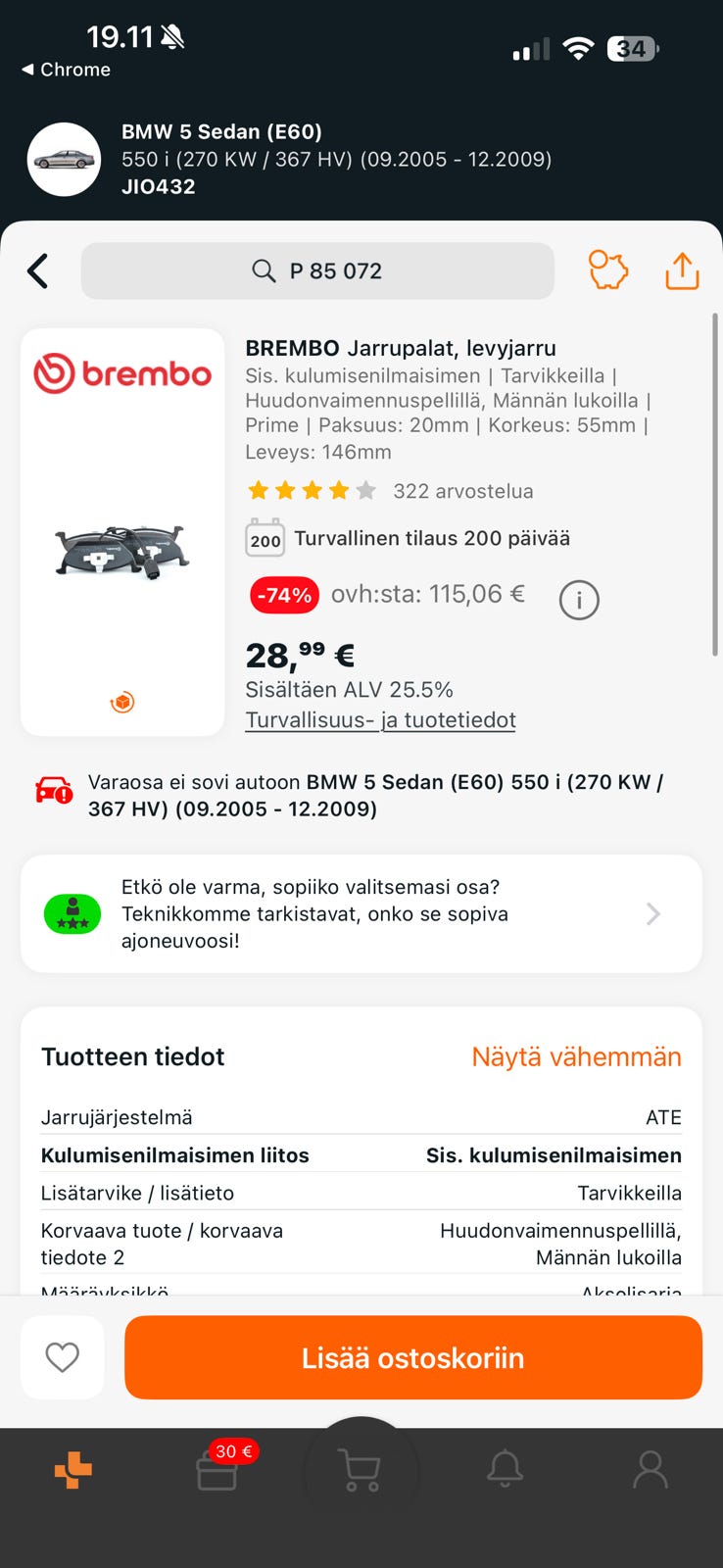Tap the share icon next to search
This screenshot has width=723, height=1568.
[682, 270]
